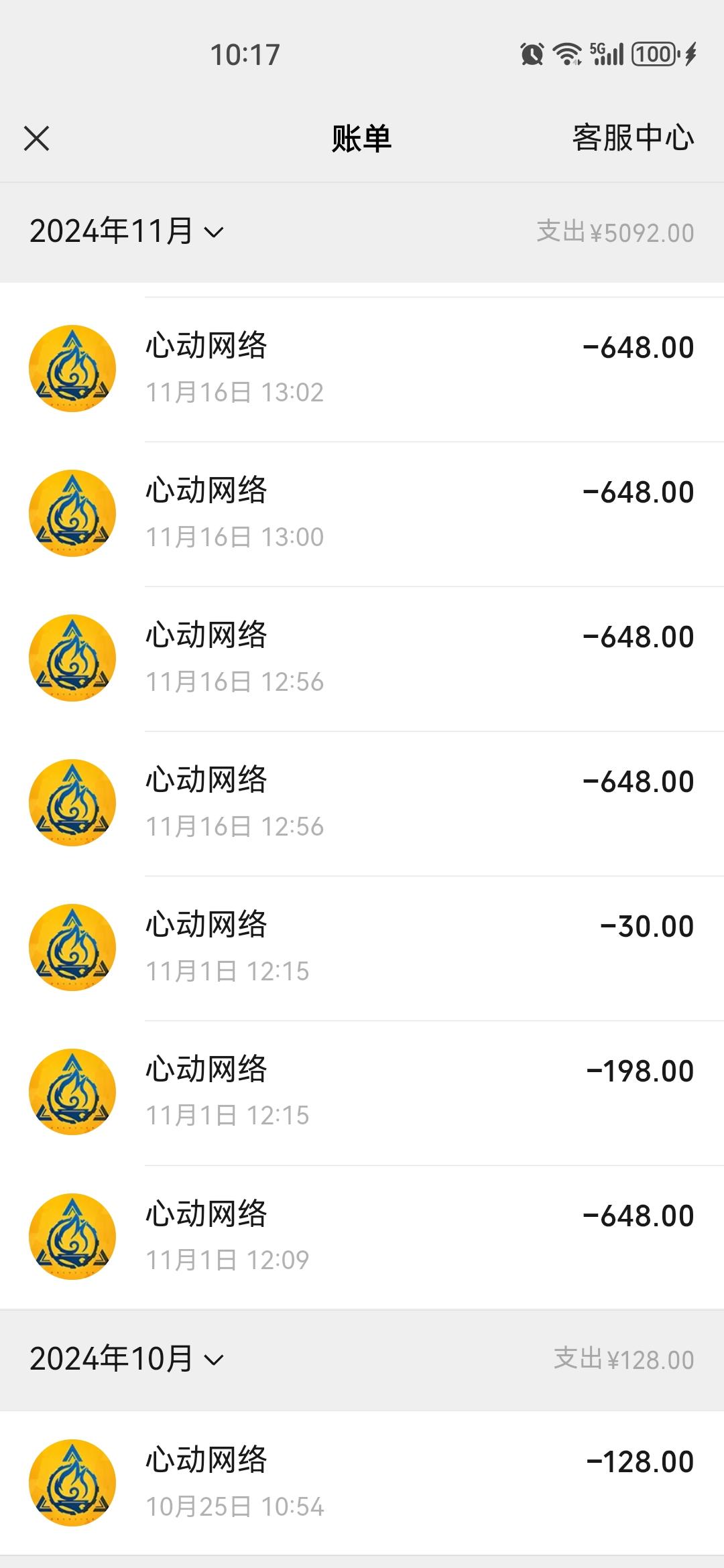View the -30.00 payment on 11月1日
The image size is (724, 1568).
point(362,948)
